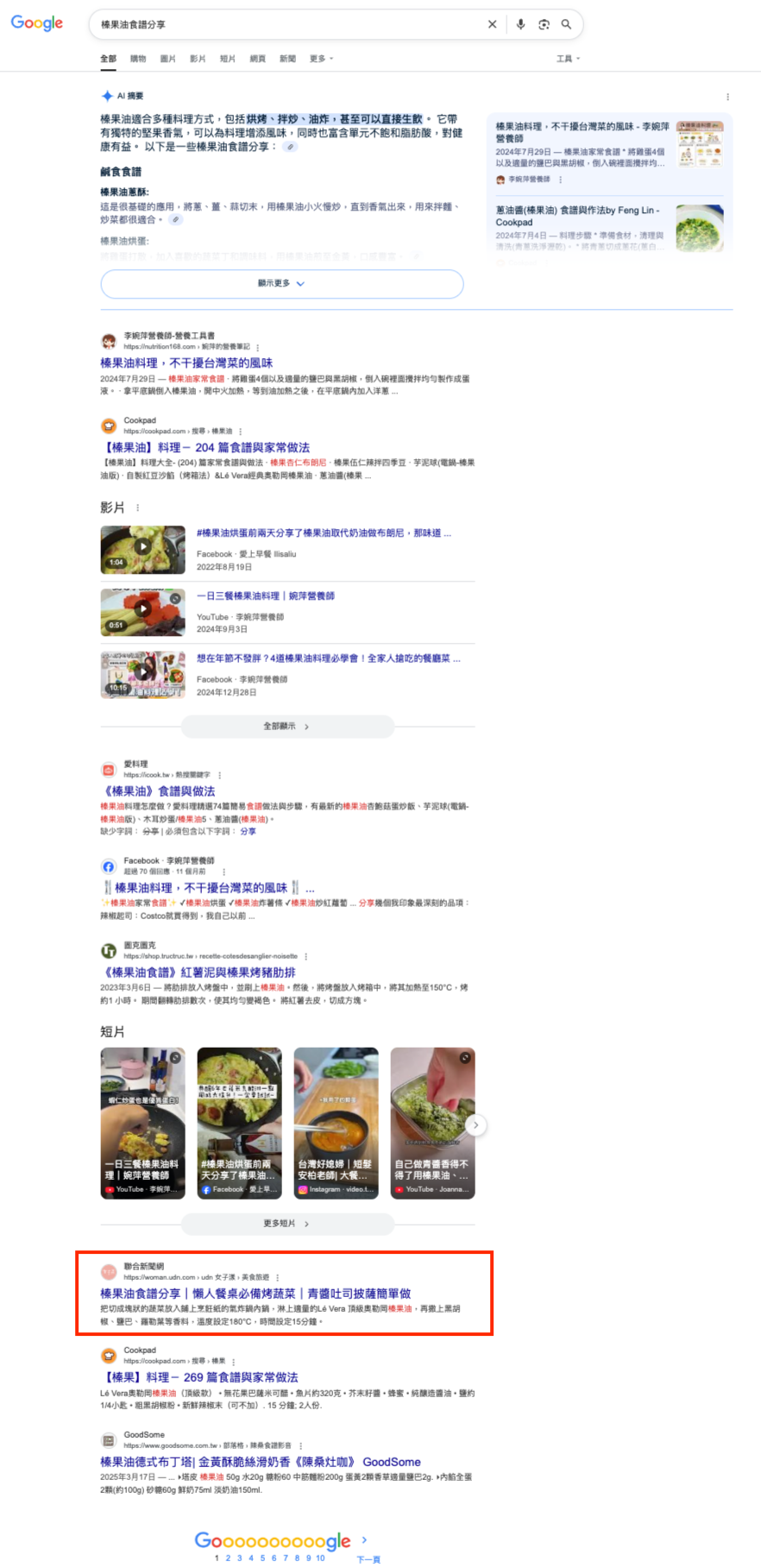Viewport: 761px width, 1568px height.
Task: Open GoodSome 榛果油德式布丁塔 result
Action: click(261, 1462)
